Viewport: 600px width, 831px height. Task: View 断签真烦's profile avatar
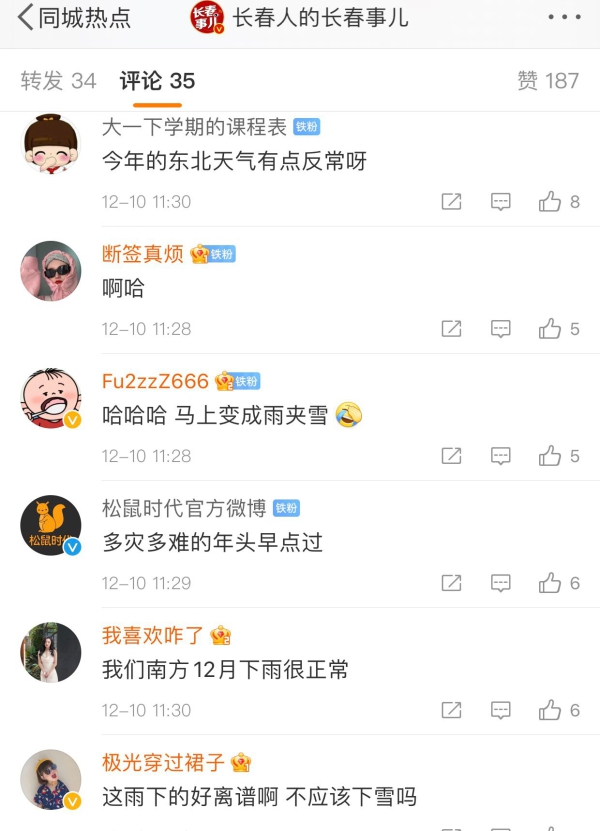point(51,271)
